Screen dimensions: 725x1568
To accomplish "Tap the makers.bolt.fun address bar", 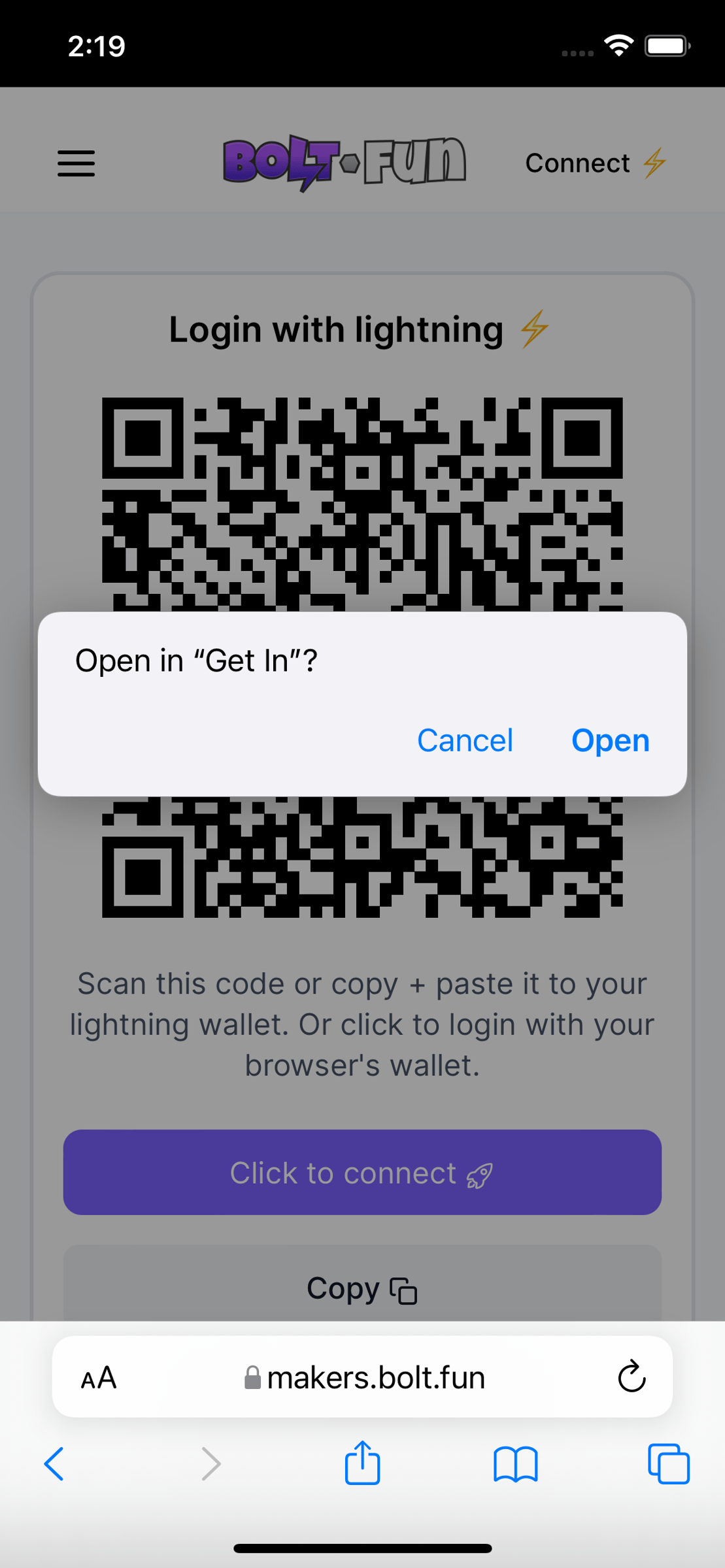I will click(363, 1378).
